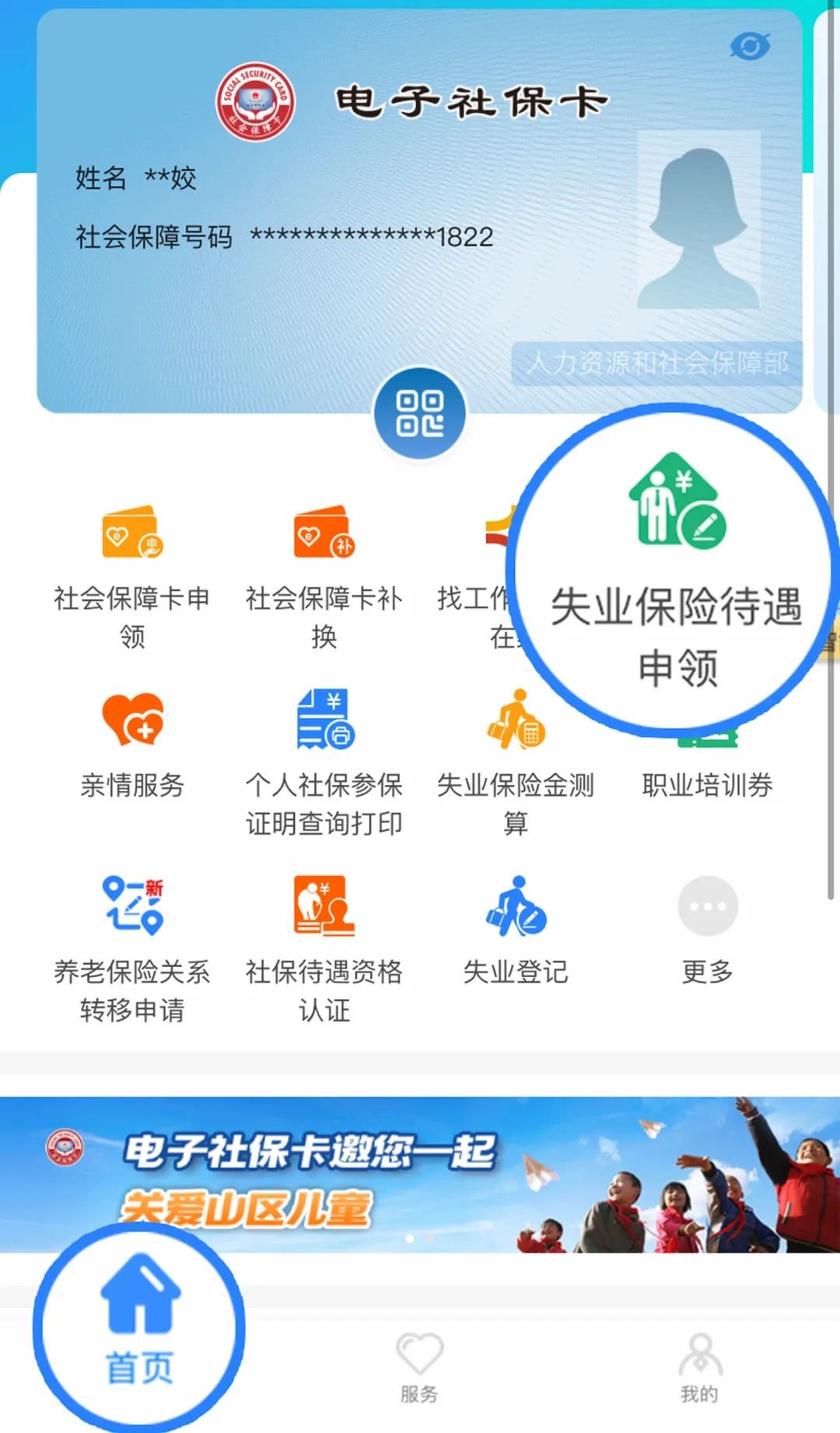Open 个人社保参保证明查询打印
Image resolution: width=840 pixels, height=1433 pixels.
pyautogui.click(x=324, y=761)
